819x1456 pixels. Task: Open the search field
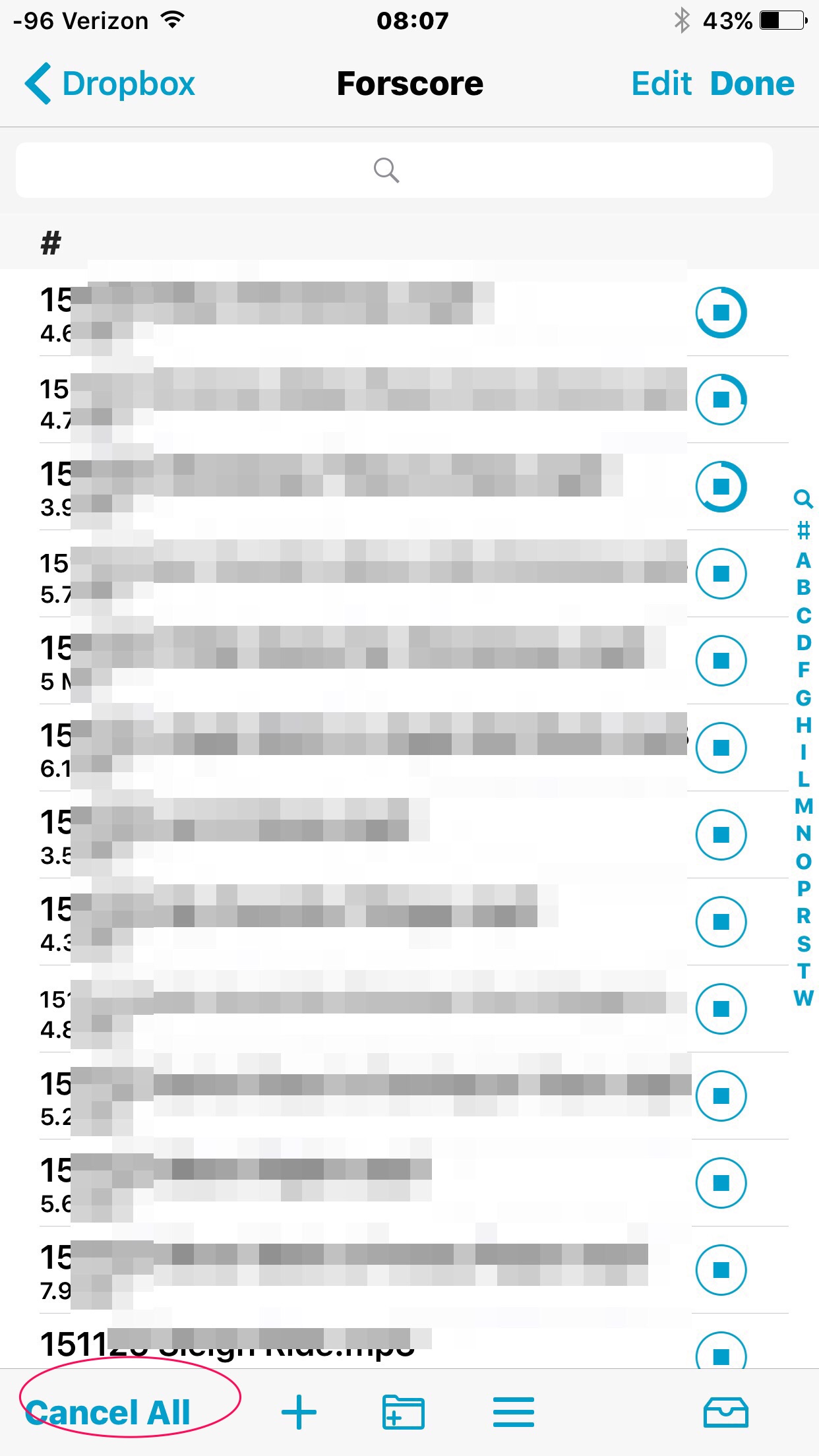pyautogui.click(x=394, y=170)
